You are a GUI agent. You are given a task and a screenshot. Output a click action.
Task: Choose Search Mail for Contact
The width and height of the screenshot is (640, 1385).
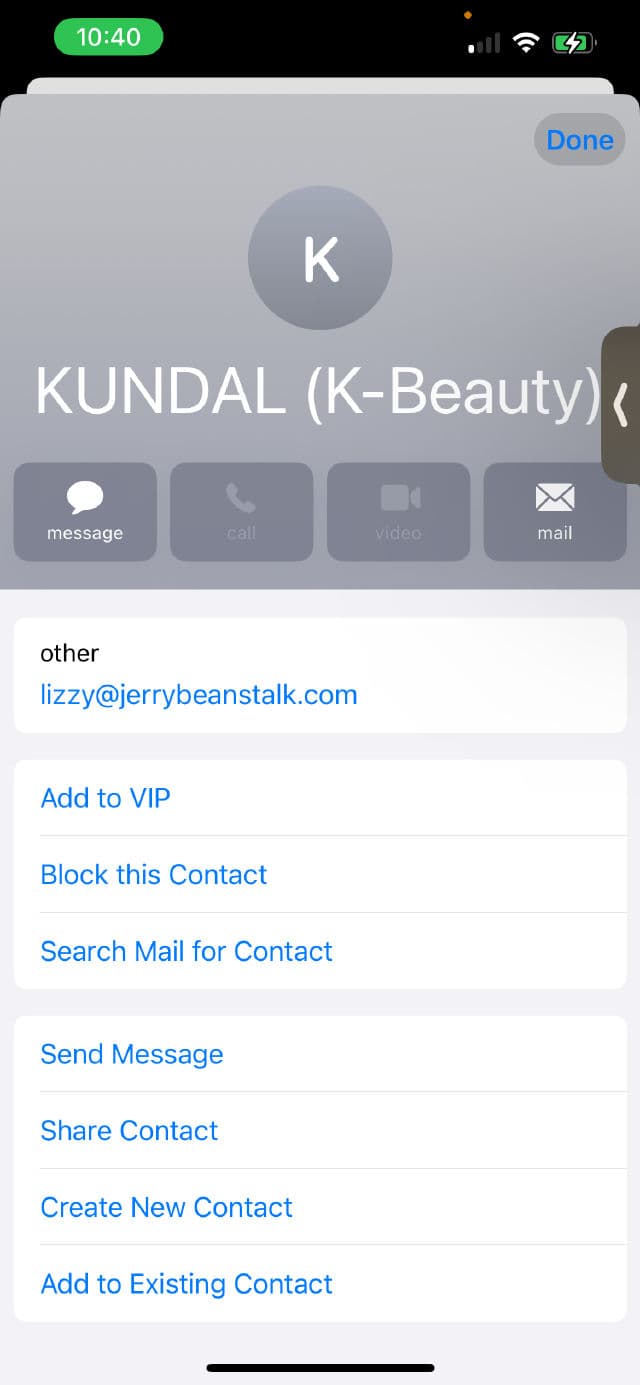pos(186,951)
